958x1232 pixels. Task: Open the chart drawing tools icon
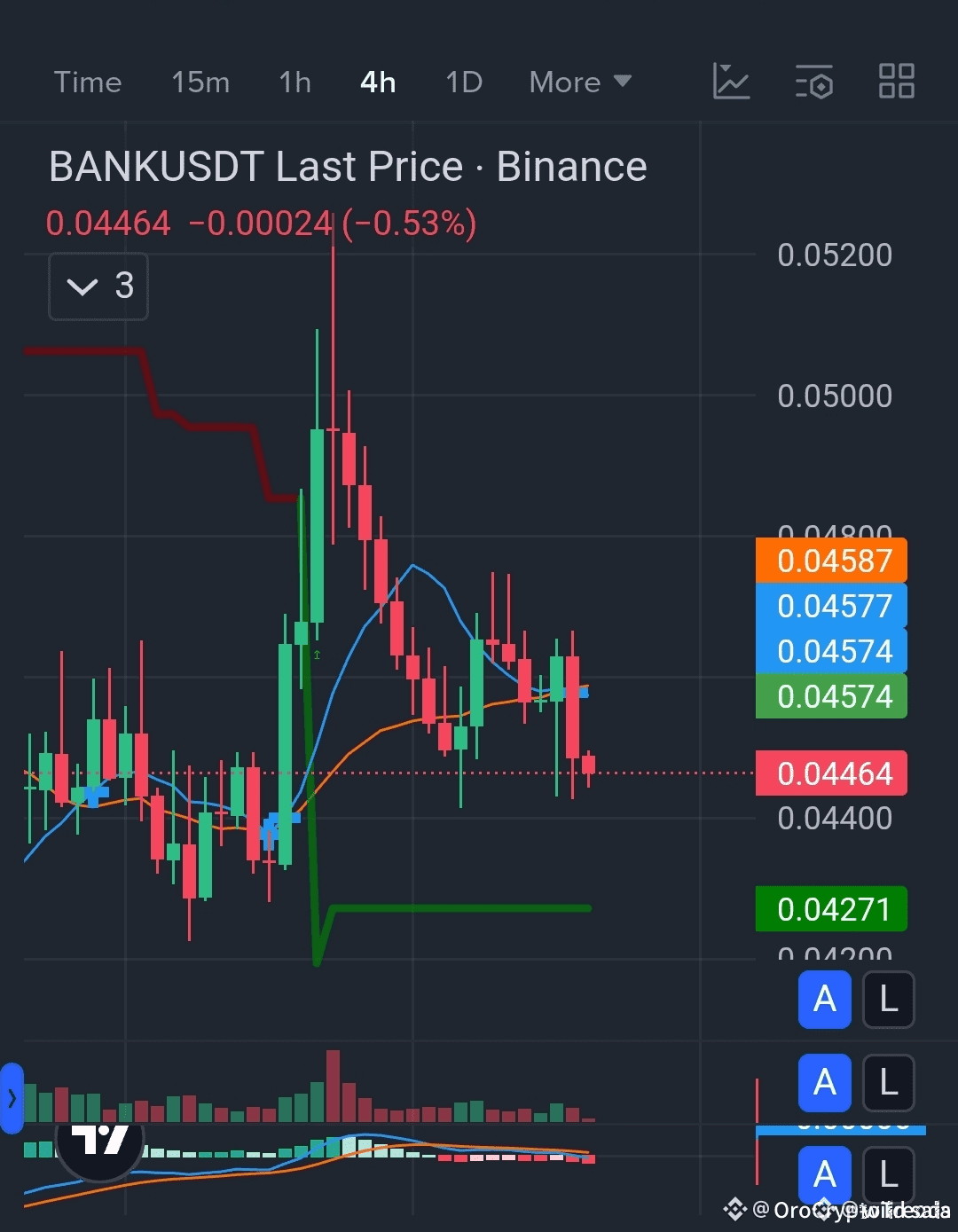(x=732, y=82)
